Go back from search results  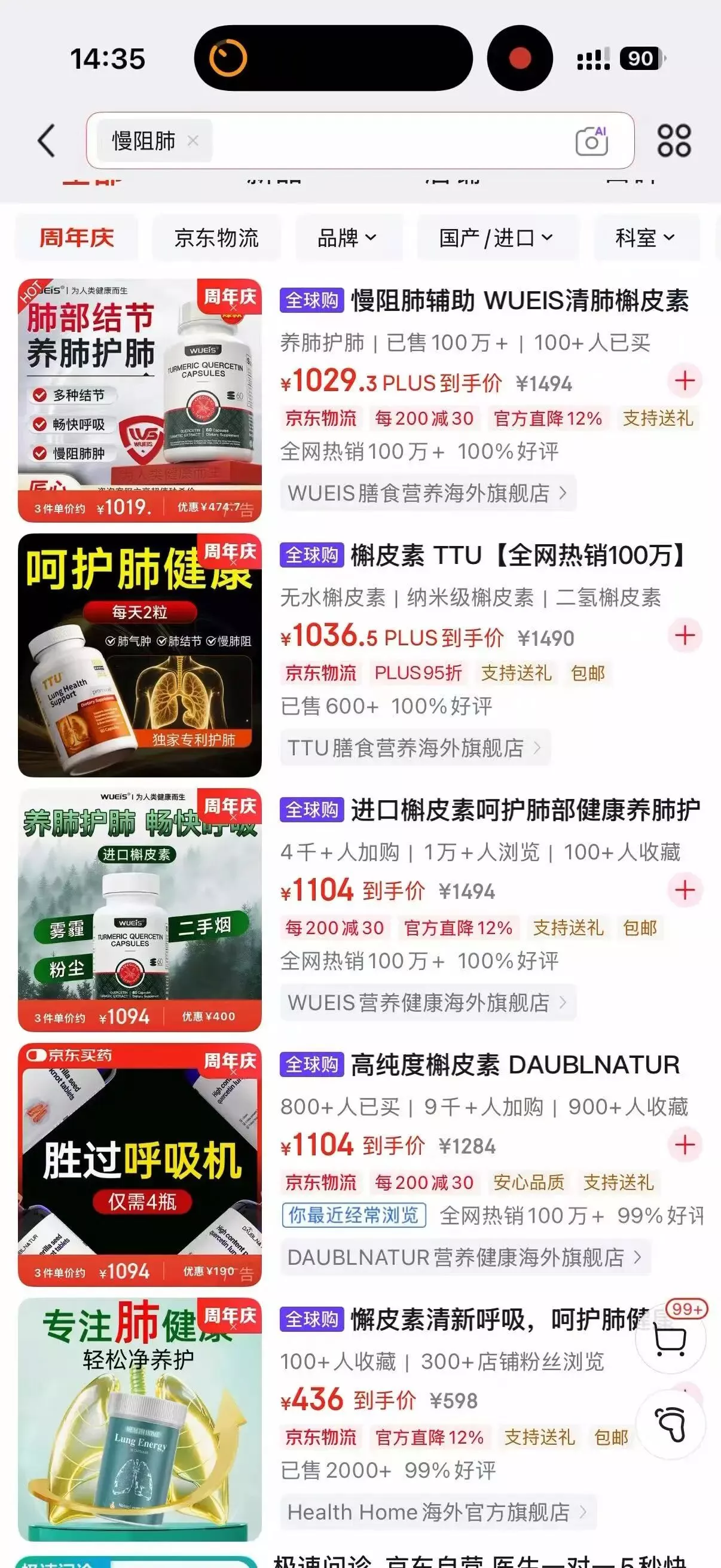coord(47,141)
